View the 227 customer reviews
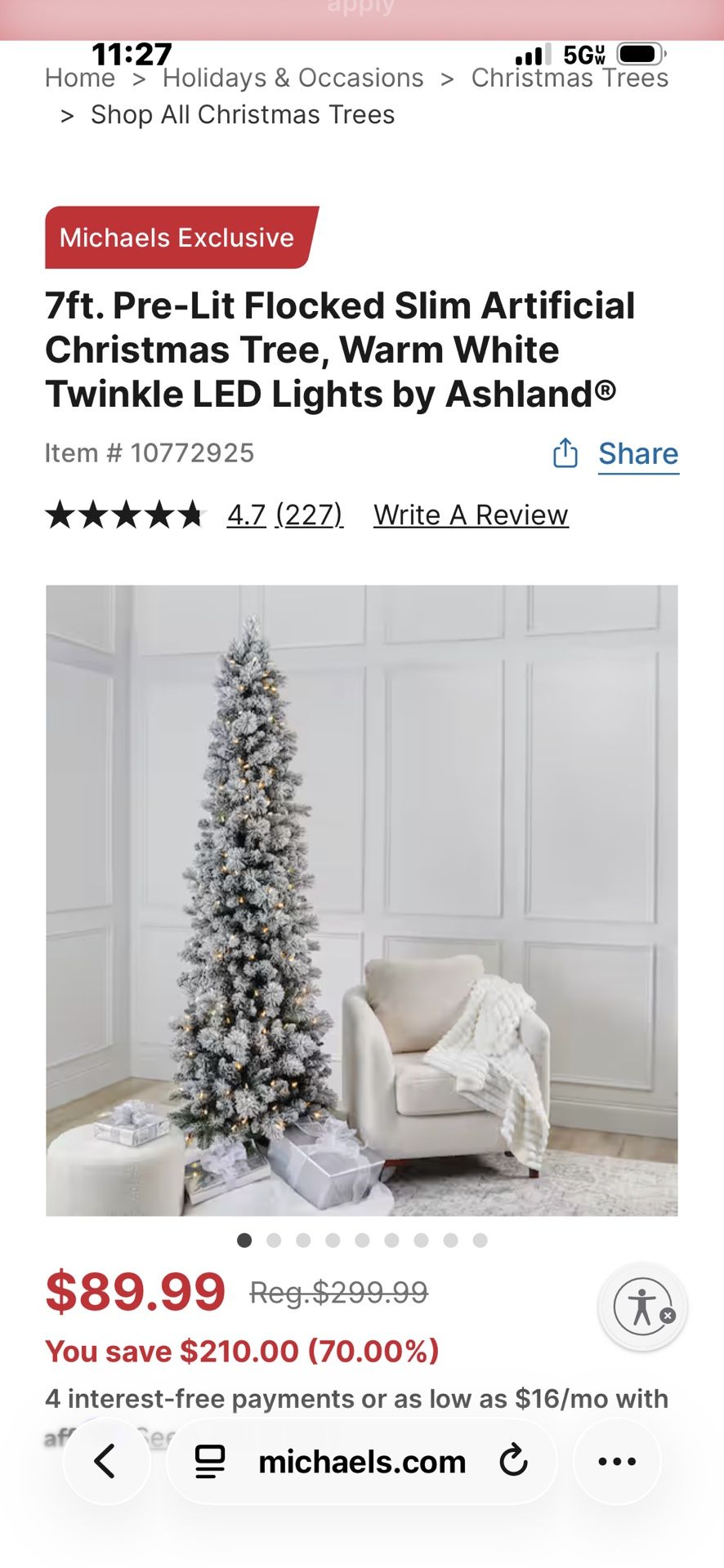This screenshot has height=1568, width=724. tap(308, 514)
